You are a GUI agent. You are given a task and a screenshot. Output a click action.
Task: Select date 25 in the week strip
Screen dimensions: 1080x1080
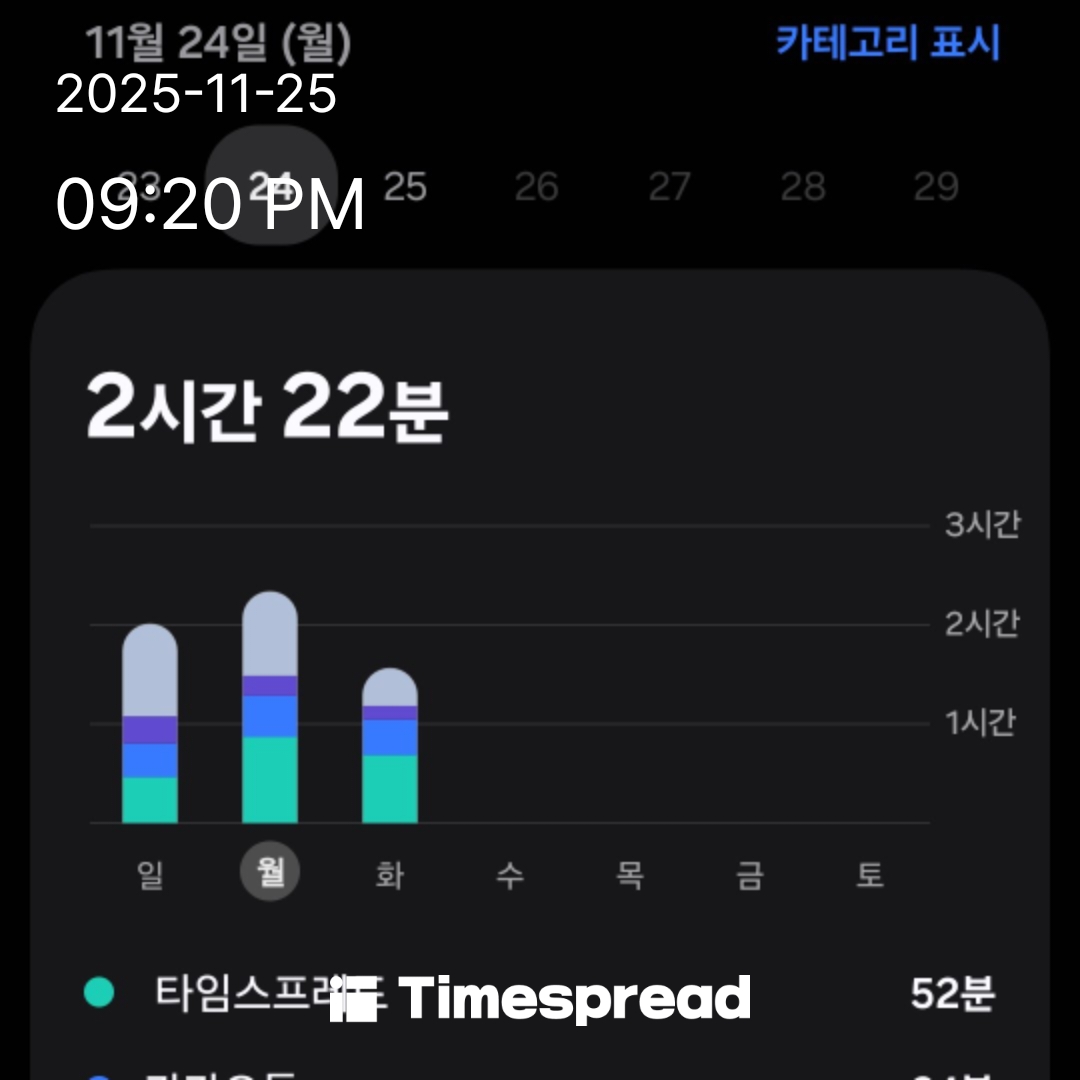405,187
